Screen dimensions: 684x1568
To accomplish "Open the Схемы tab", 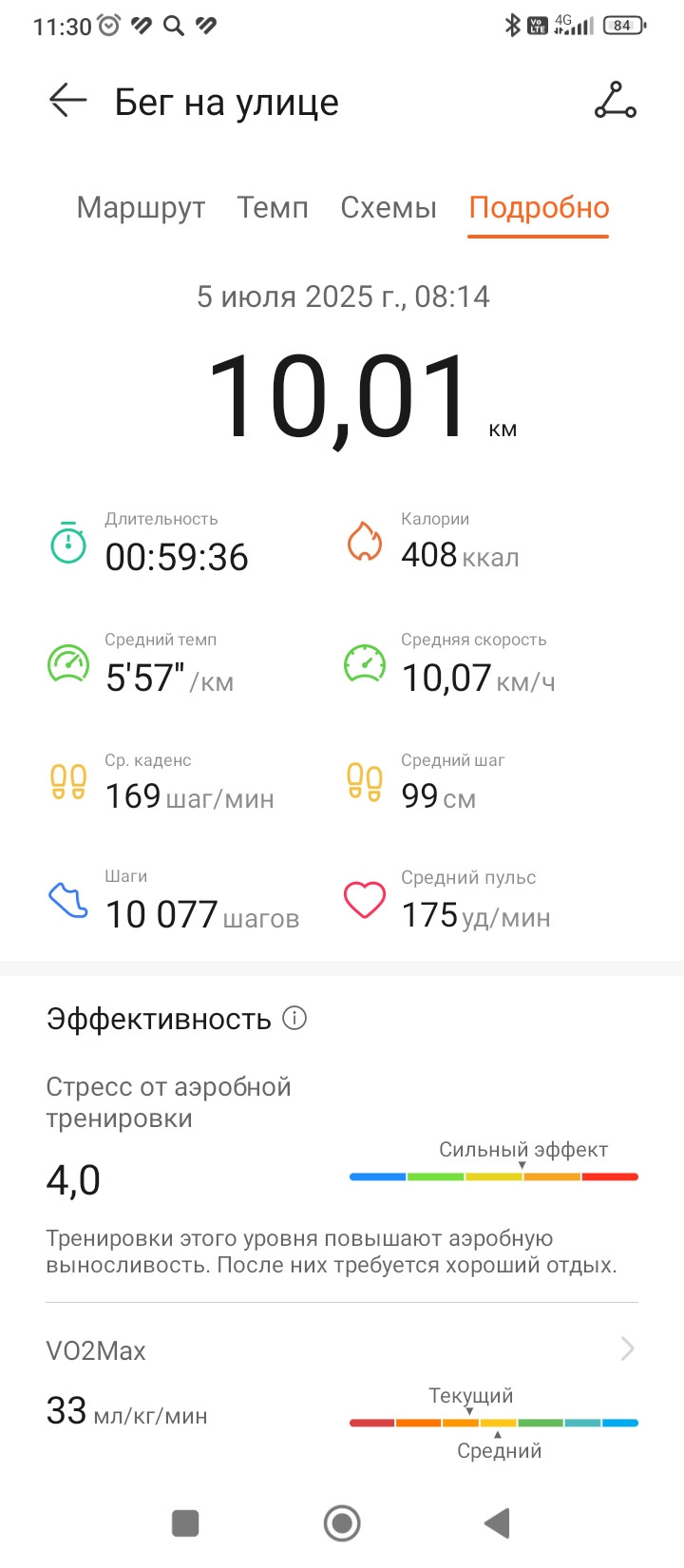I will point(389,207).
